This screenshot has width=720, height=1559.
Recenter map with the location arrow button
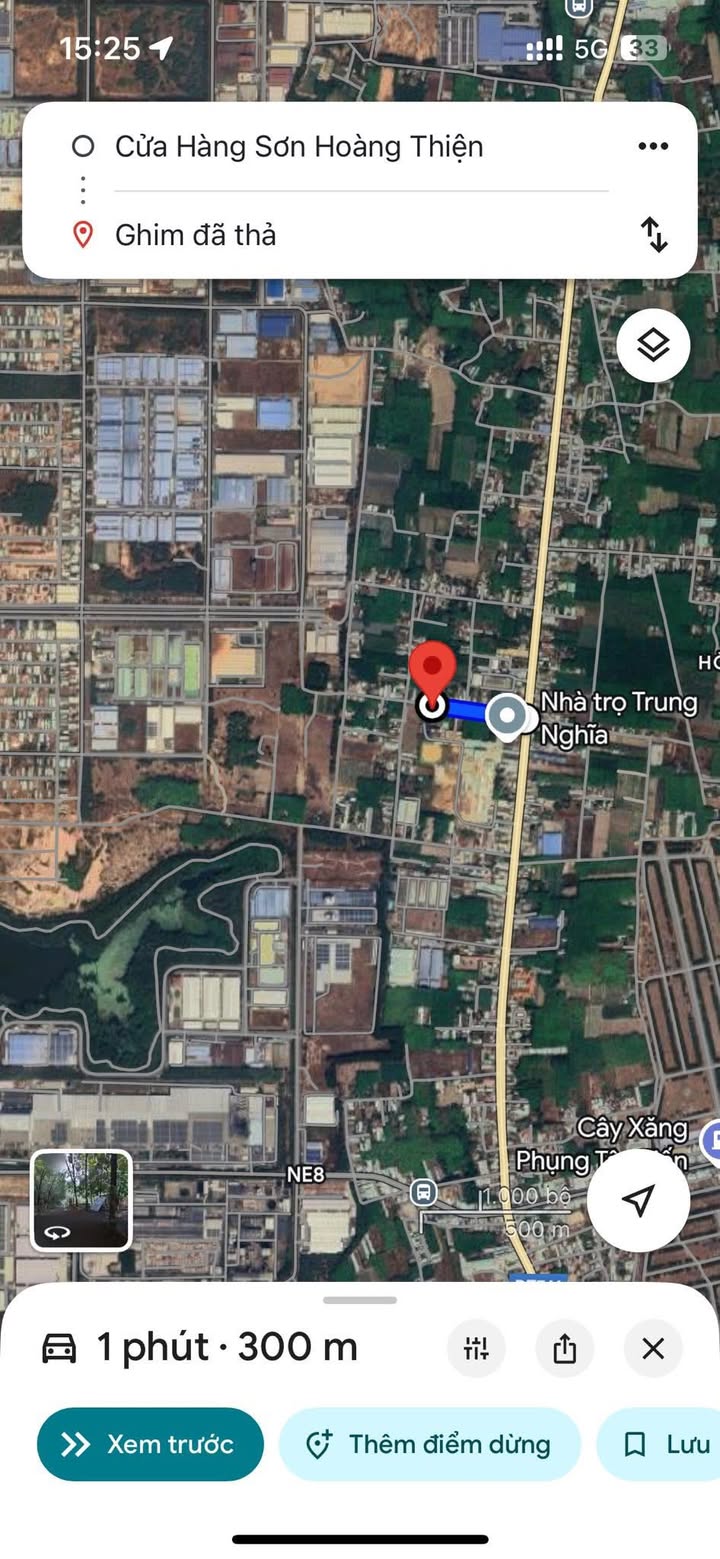[x=638, y=1201]
